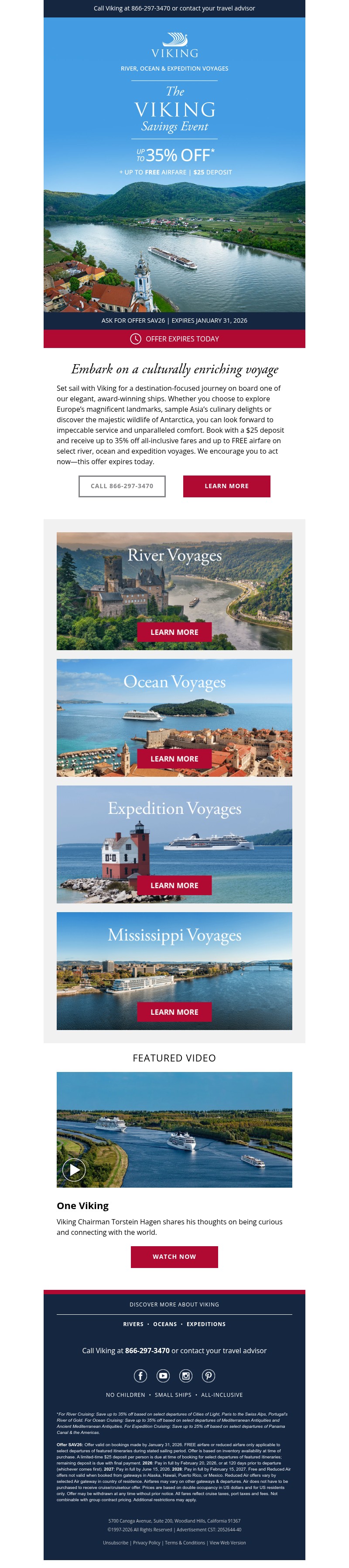This screenshot has width=349, height=1568.
Task: Visit Viking's Facebook page
Action: coord(140,1375)
